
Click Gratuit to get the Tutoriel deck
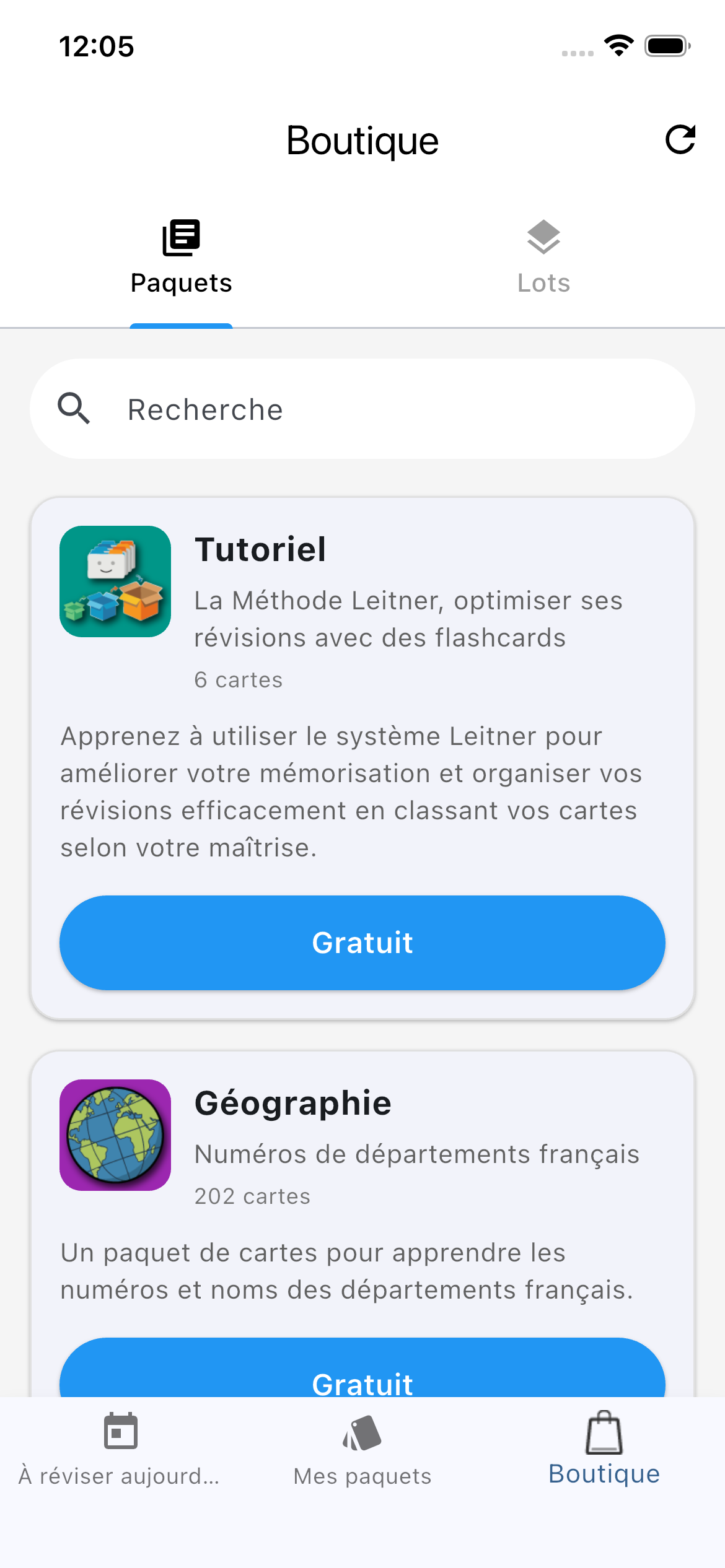click(362, 943)
